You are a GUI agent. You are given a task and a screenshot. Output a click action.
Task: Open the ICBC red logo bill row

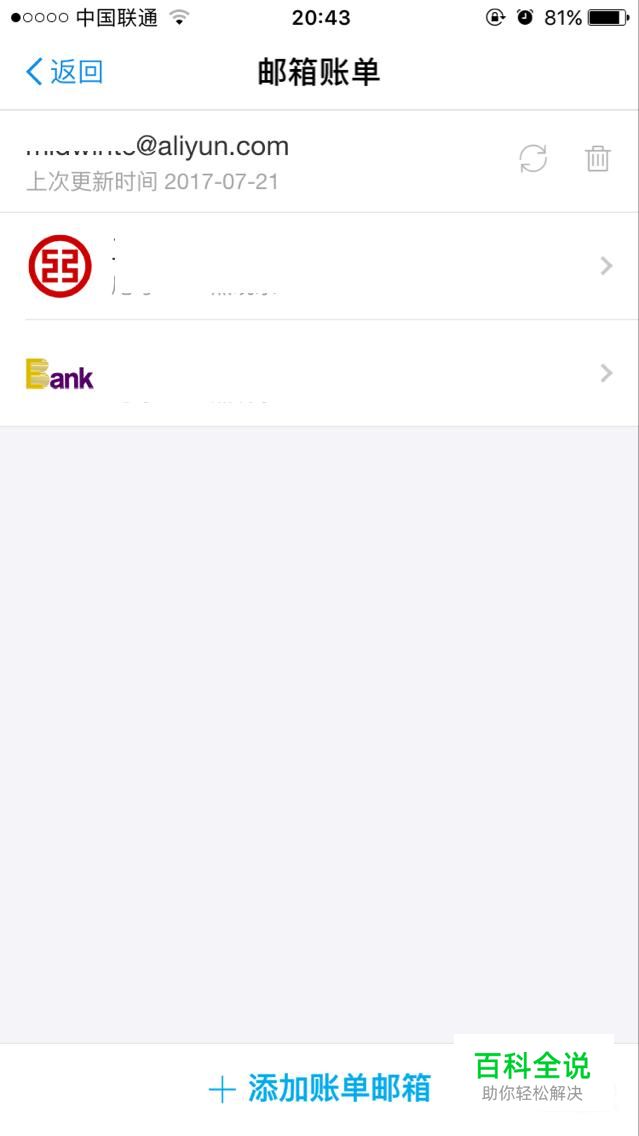[x=320, y=266]
